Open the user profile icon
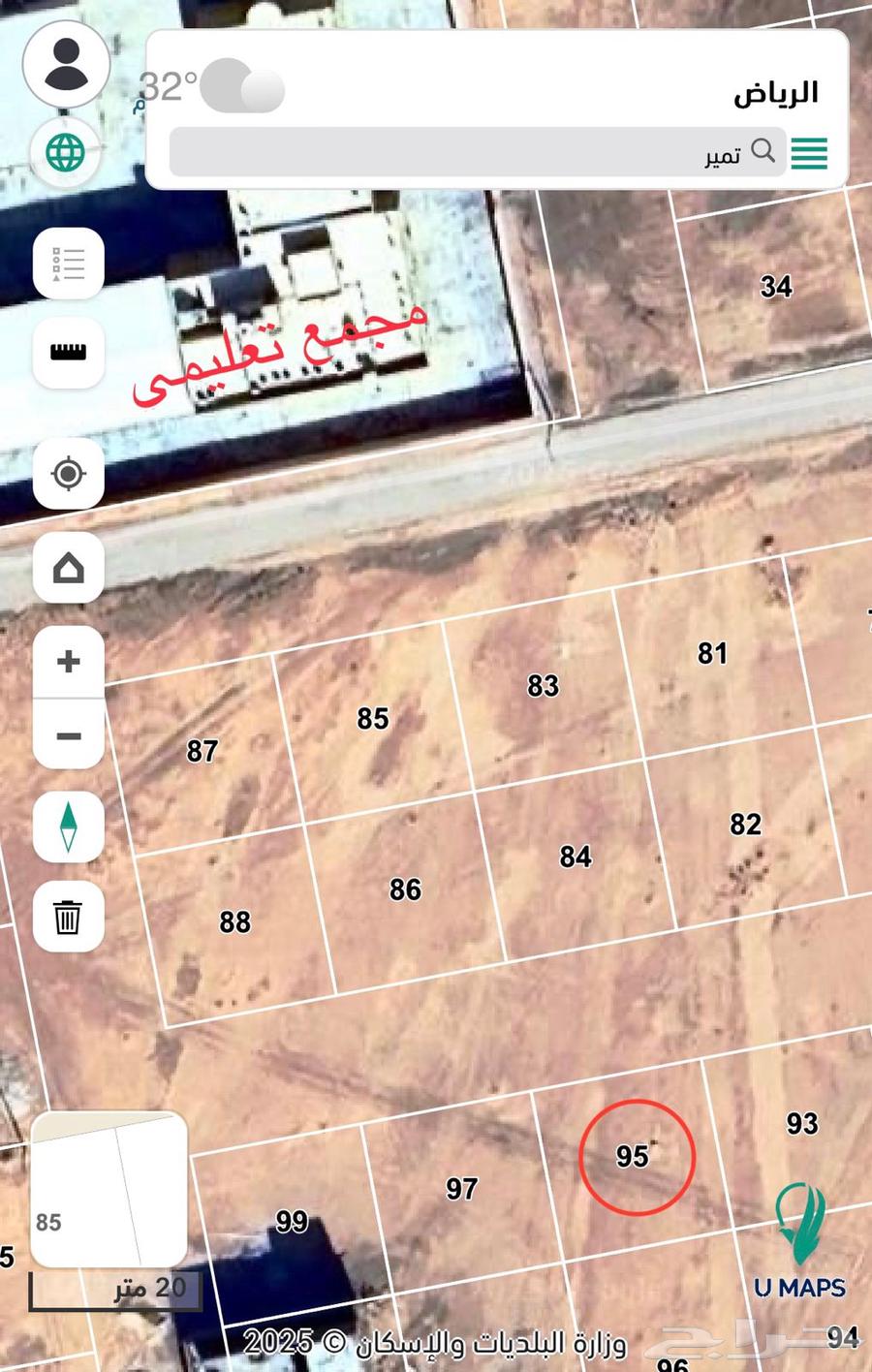This screenshot has width=872, height=1372. 66,64
